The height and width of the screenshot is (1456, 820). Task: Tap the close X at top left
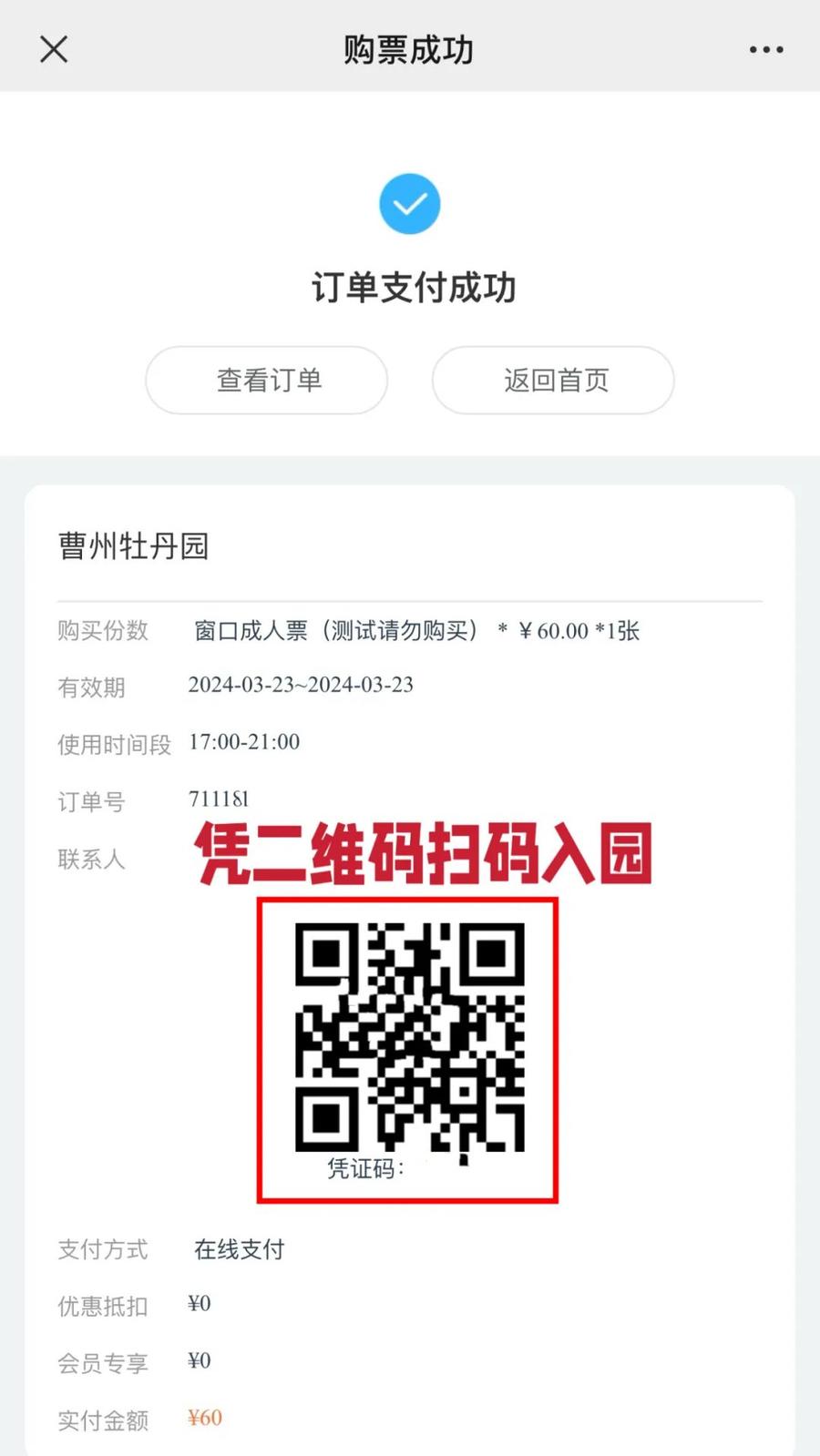(53, 49)
